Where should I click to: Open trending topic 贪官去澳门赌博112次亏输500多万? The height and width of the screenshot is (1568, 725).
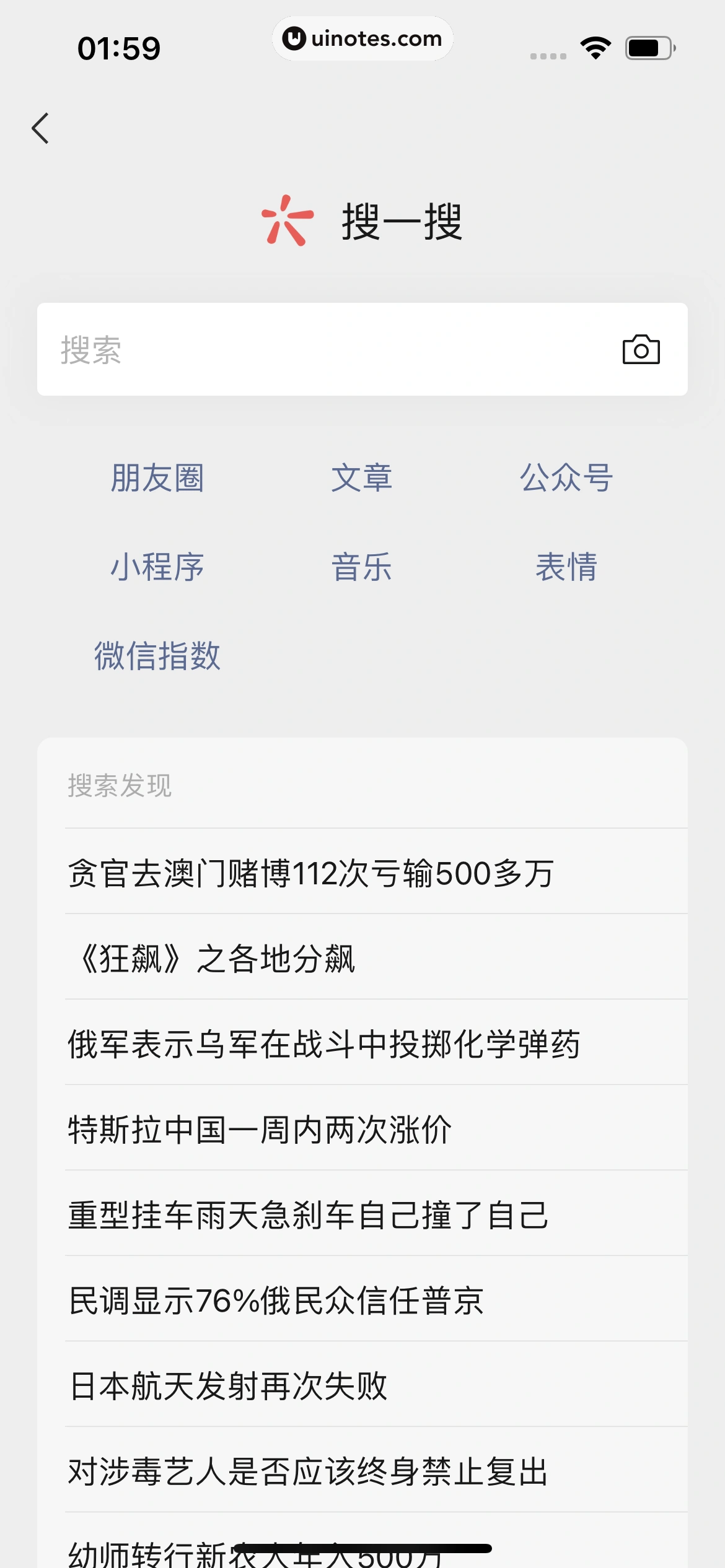pyautogui.click(x=311, y=874)
